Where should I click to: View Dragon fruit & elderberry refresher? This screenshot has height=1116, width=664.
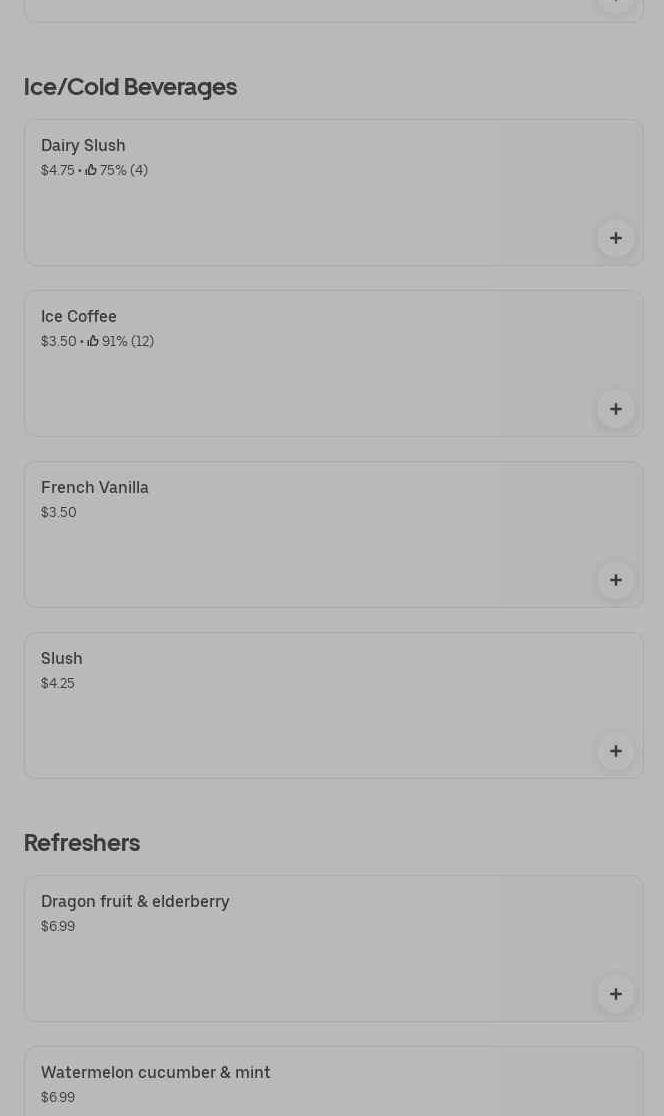tap(300, 949)
